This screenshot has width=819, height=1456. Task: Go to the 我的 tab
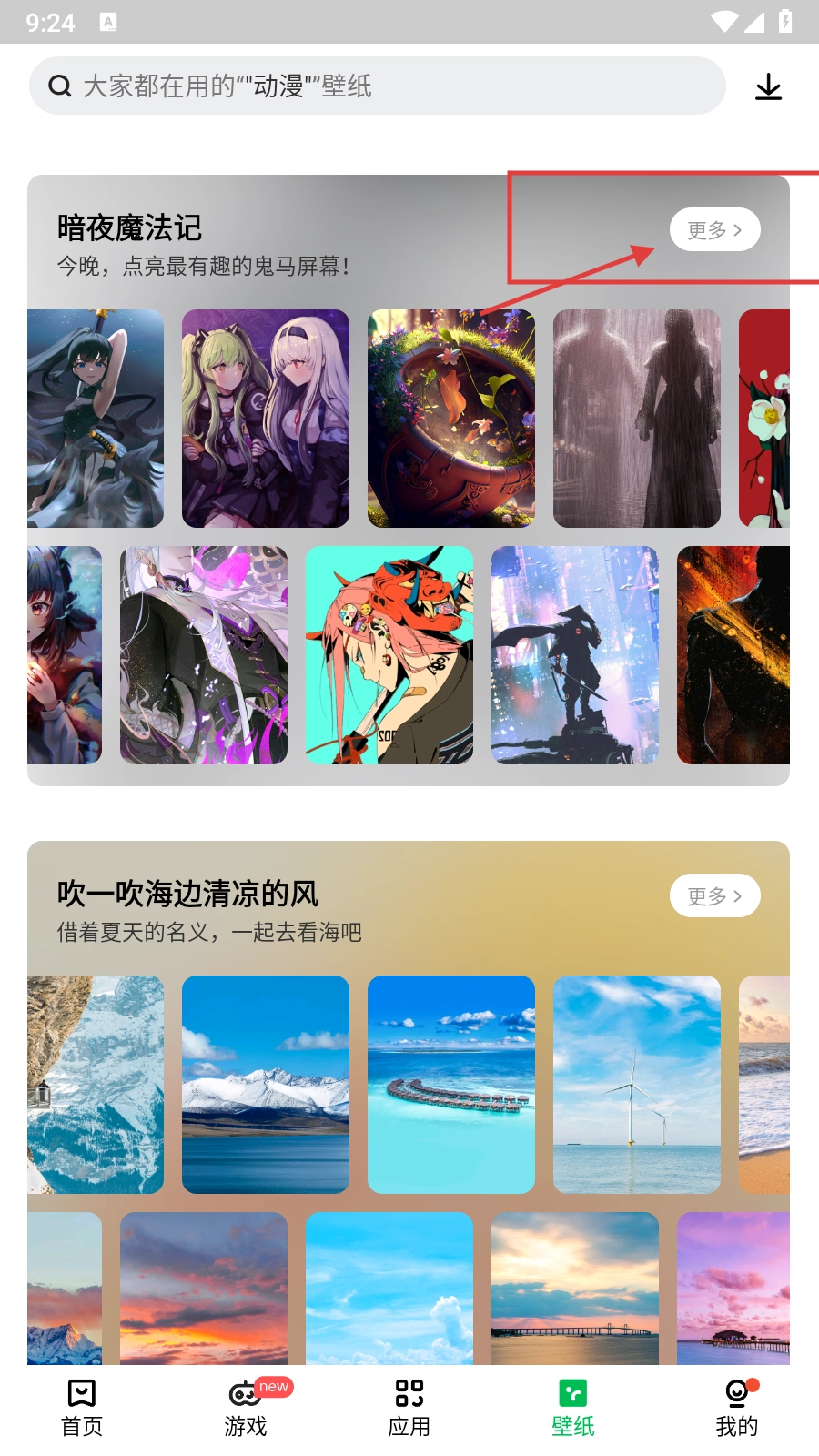(x=737, y=1408)
